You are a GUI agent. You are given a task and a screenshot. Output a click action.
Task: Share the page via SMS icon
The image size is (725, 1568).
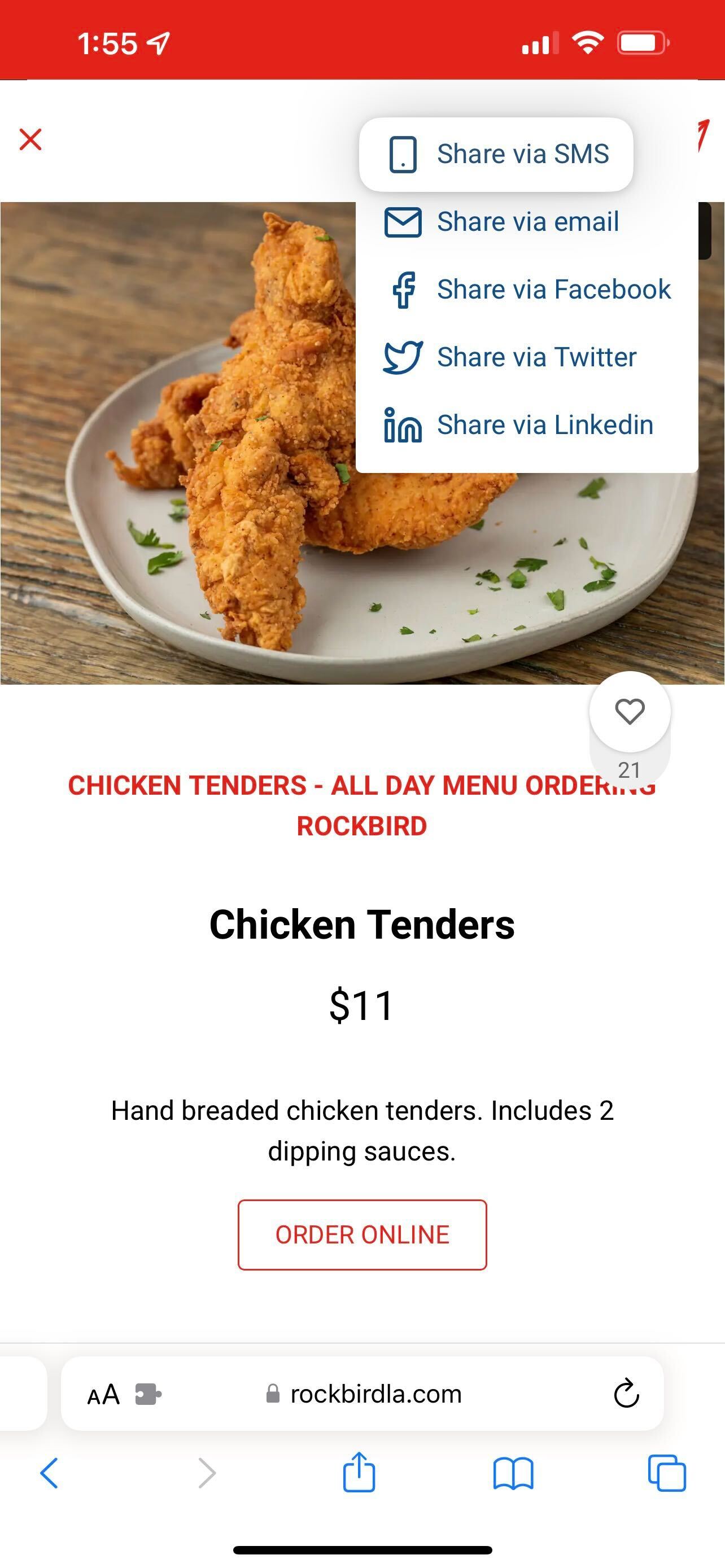point(402,154)
